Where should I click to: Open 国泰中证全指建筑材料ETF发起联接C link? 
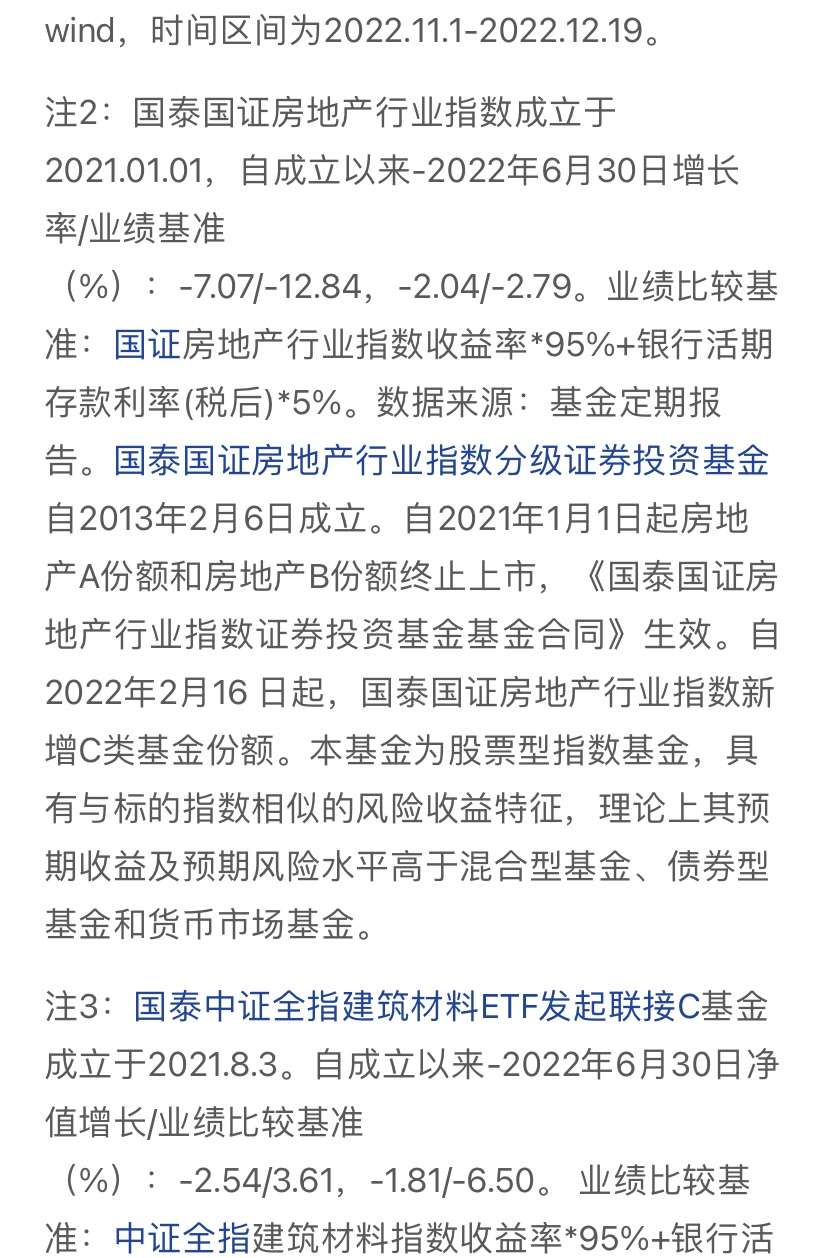(x=416, y=1008)
